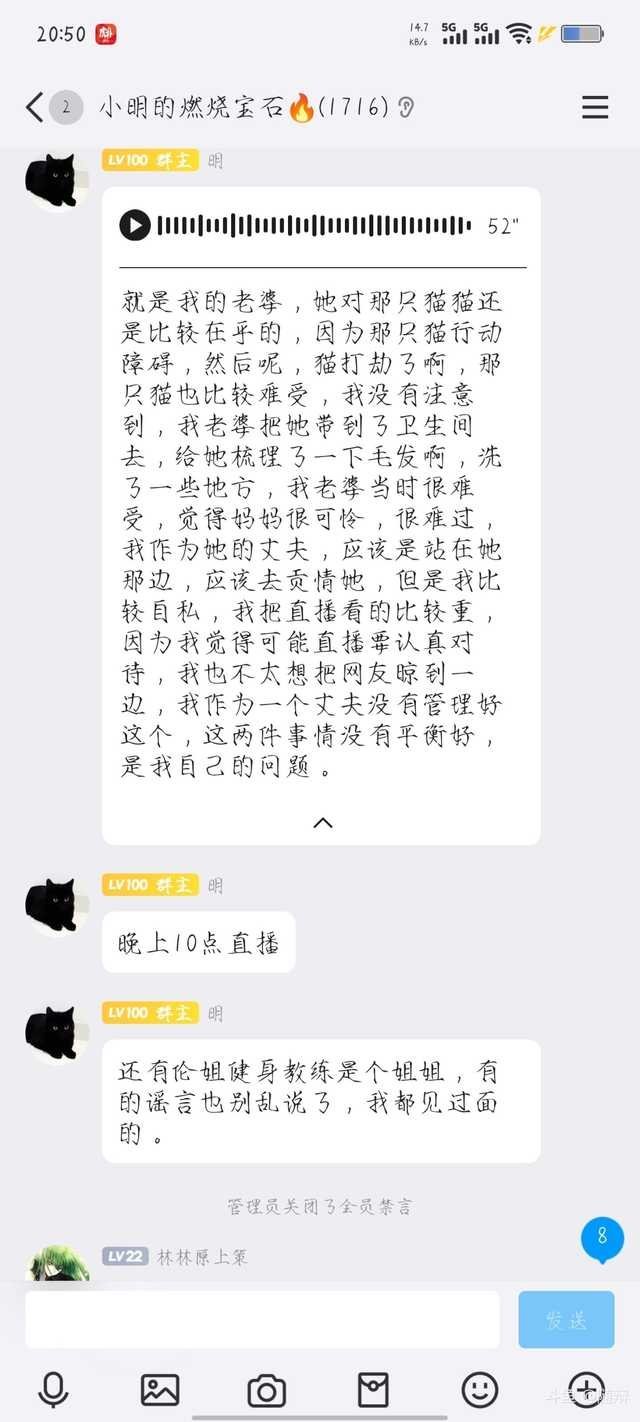The width and height of the screenshot is (640, 1422).
Task: Open the camera to take a photo
Action: click(267, 1389)
